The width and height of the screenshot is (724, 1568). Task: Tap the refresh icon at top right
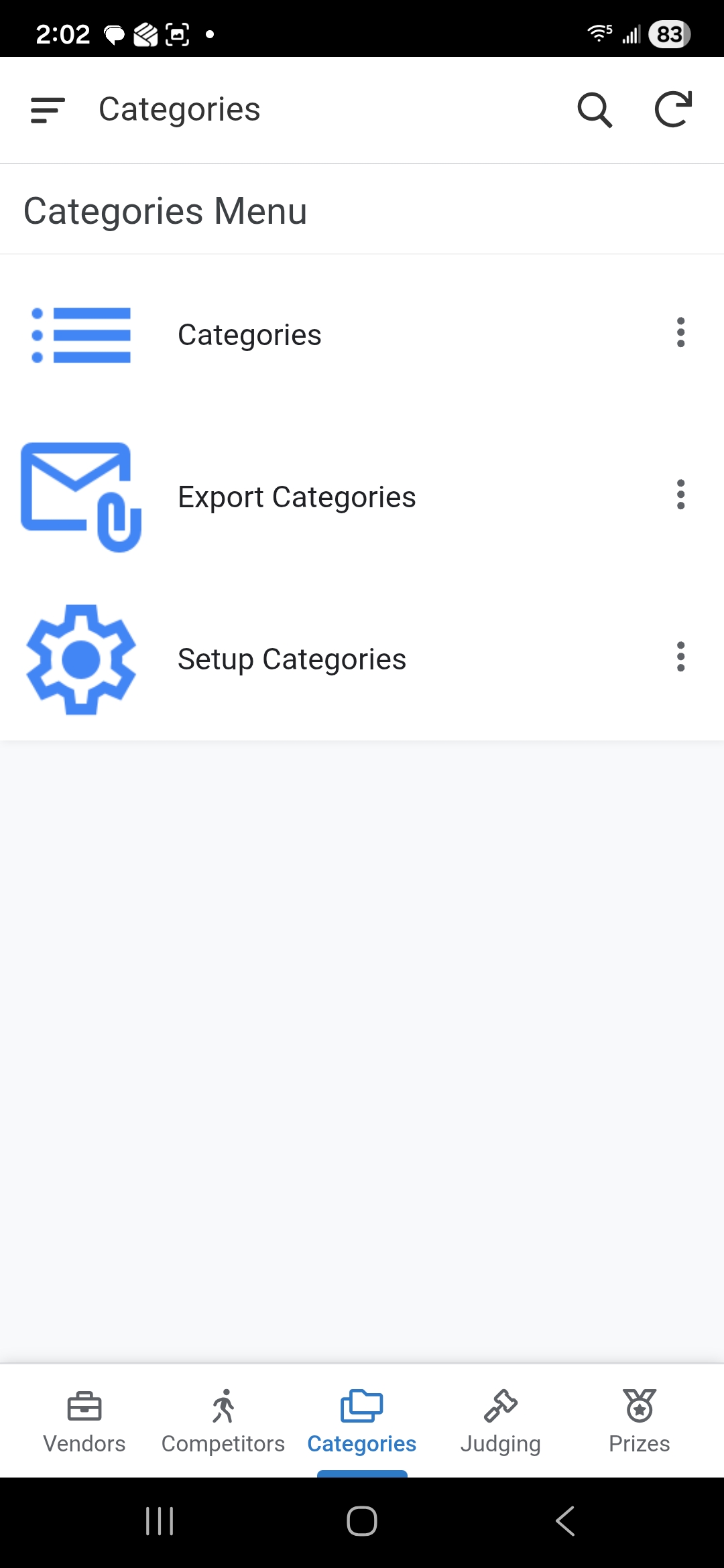674,109
